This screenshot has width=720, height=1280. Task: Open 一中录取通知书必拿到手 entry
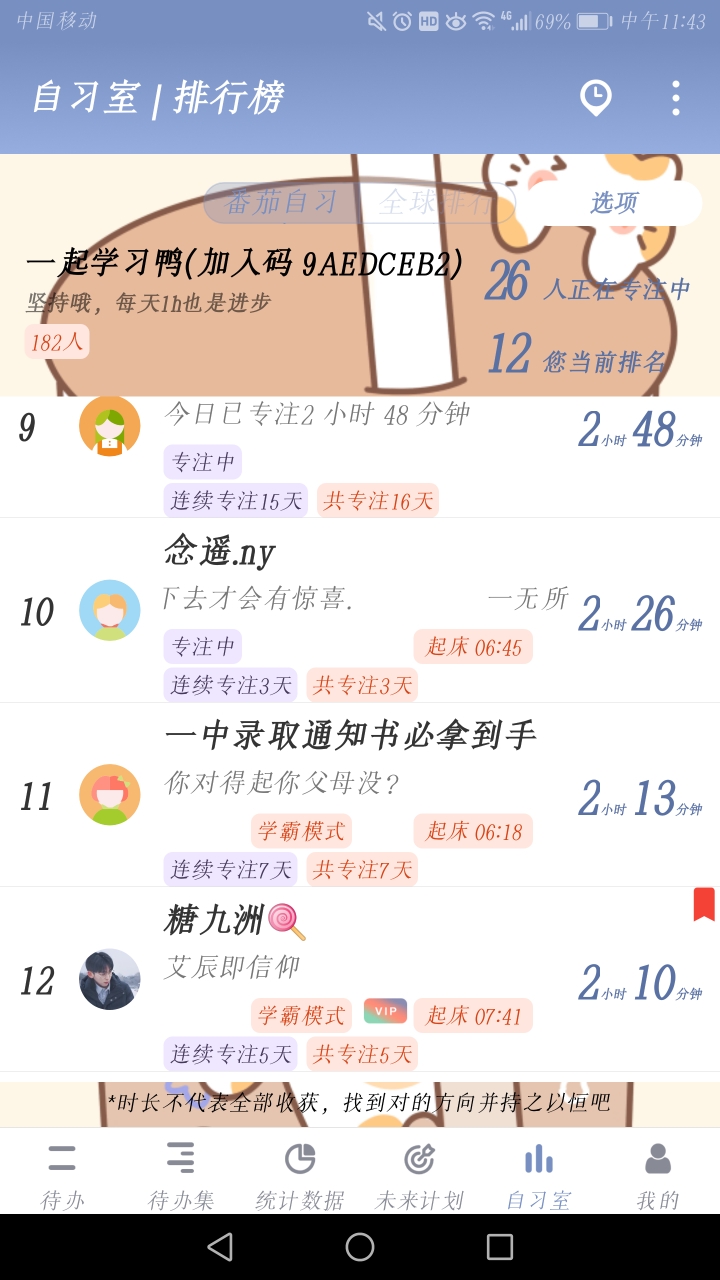[x=360, y=795]
